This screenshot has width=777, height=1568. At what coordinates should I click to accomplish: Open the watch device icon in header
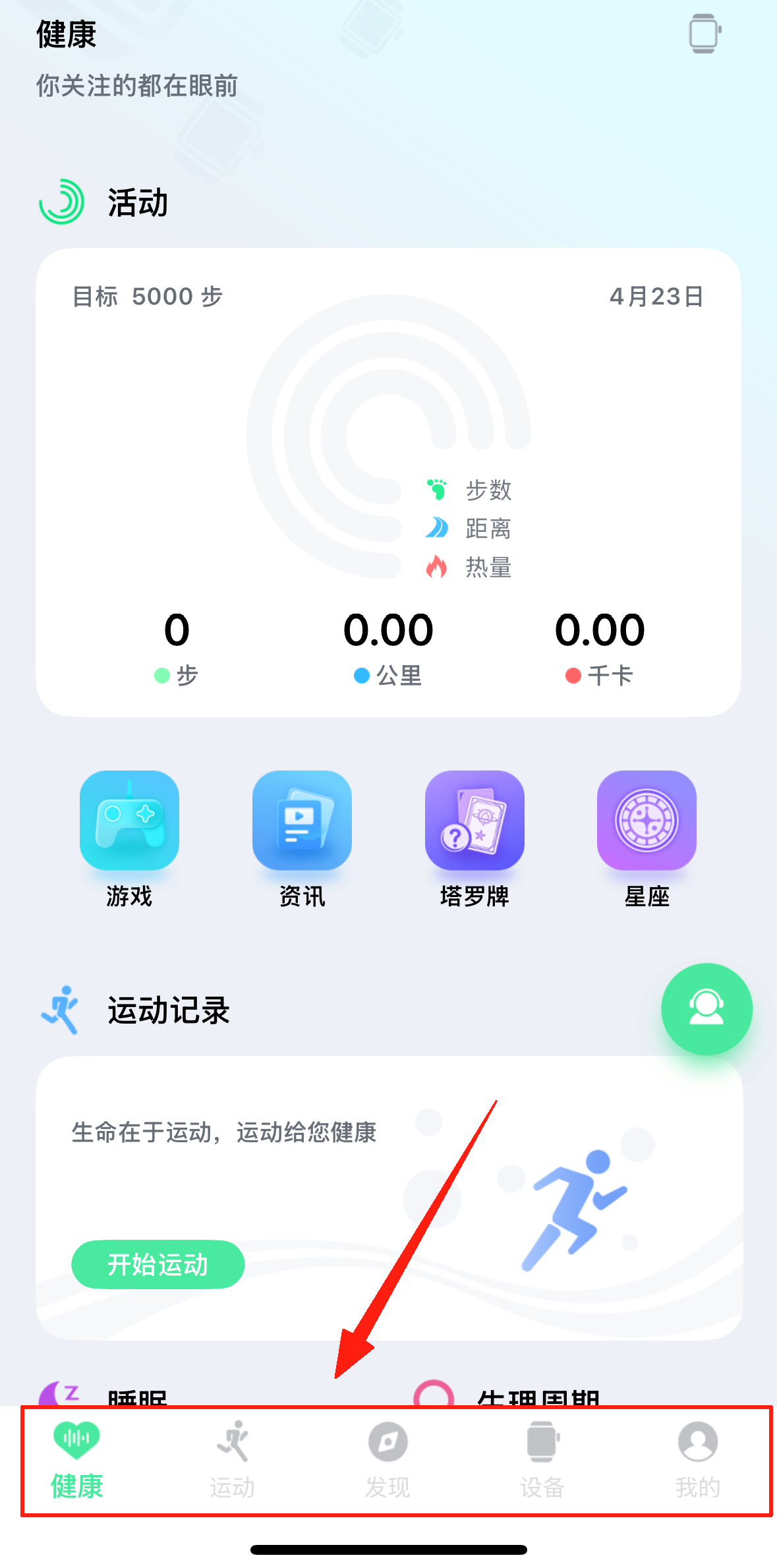(x=704, y=33)
